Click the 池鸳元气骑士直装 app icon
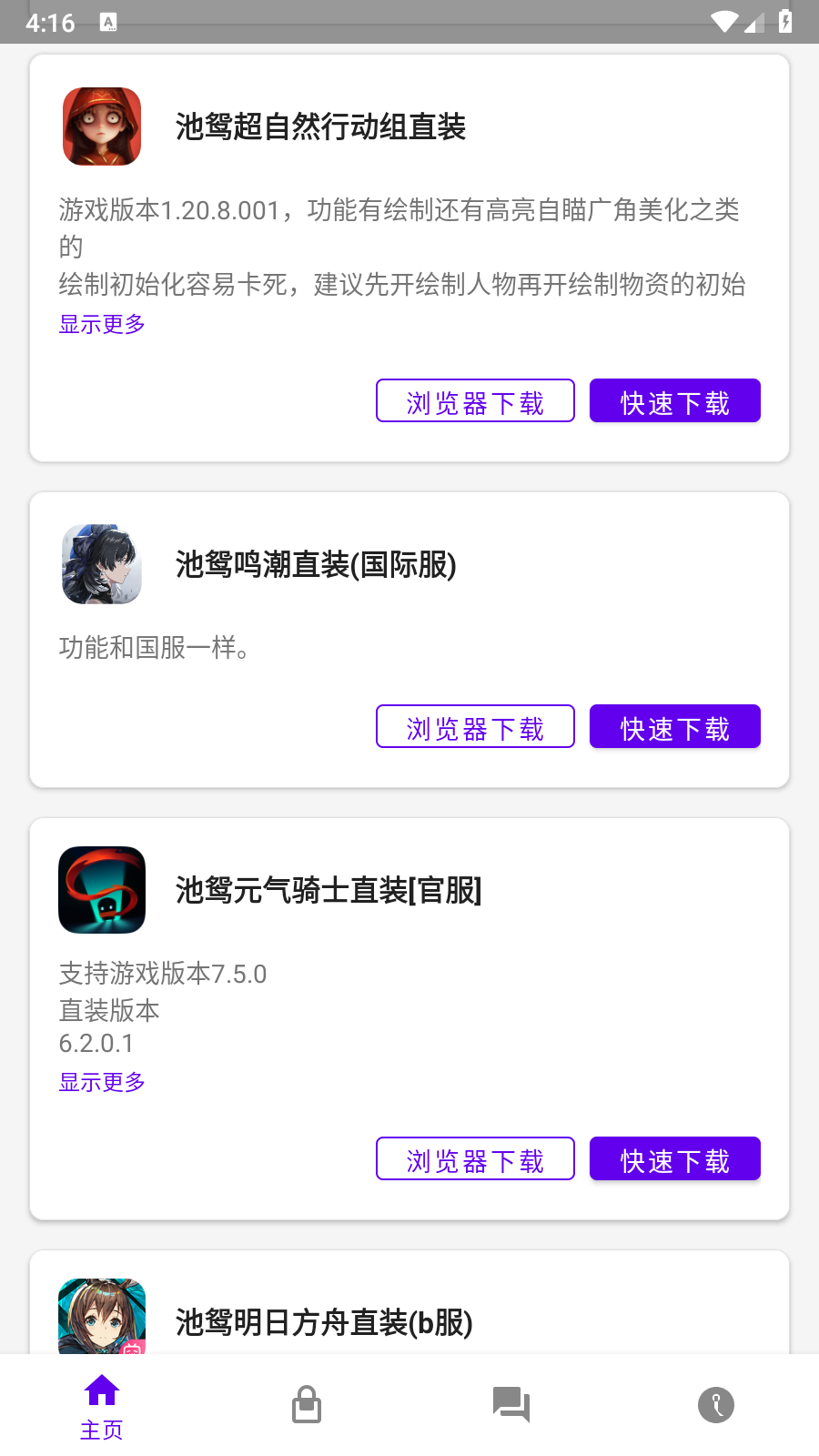This screenshot has width=819, height=1456. [101, 890]
